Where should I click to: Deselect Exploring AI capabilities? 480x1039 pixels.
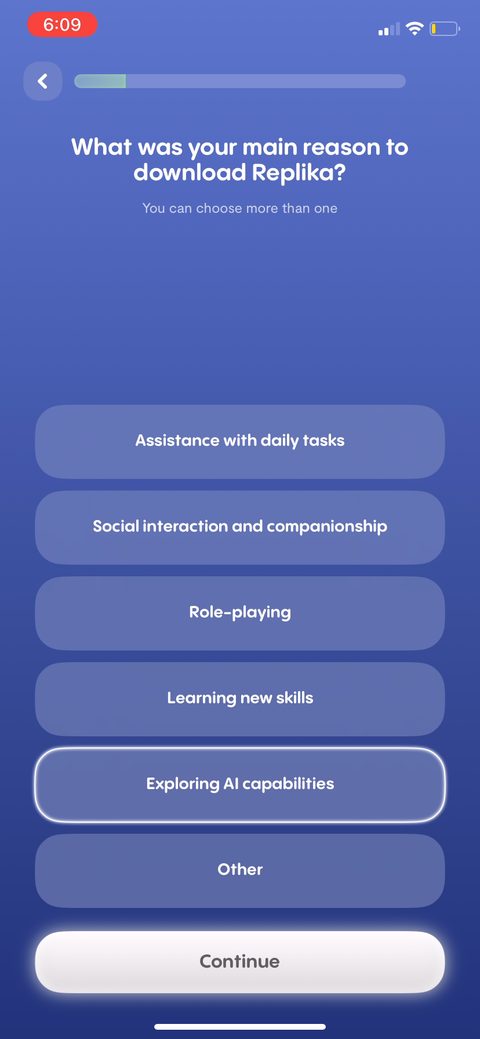click(240, 785)
